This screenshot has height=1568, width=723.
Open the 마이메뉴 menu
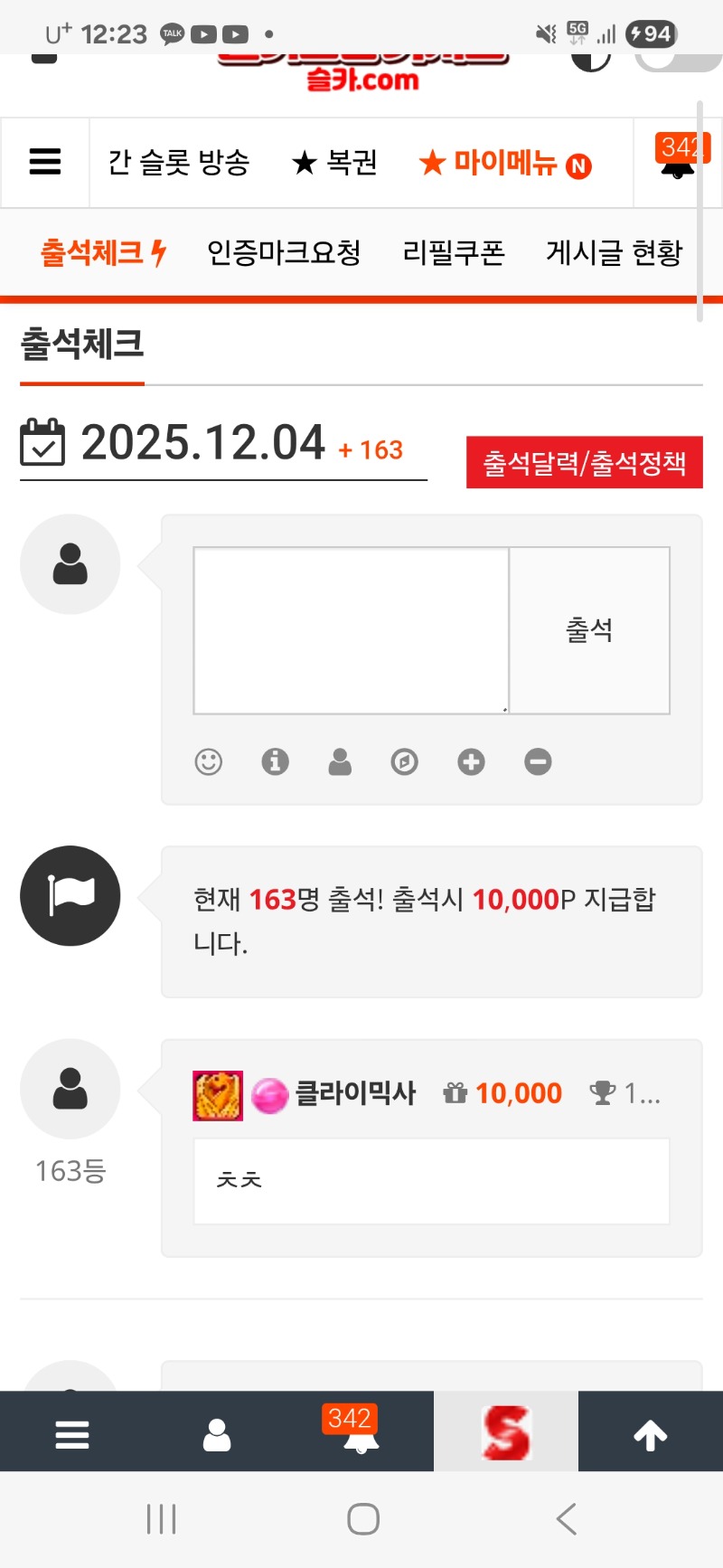[503, 163]
